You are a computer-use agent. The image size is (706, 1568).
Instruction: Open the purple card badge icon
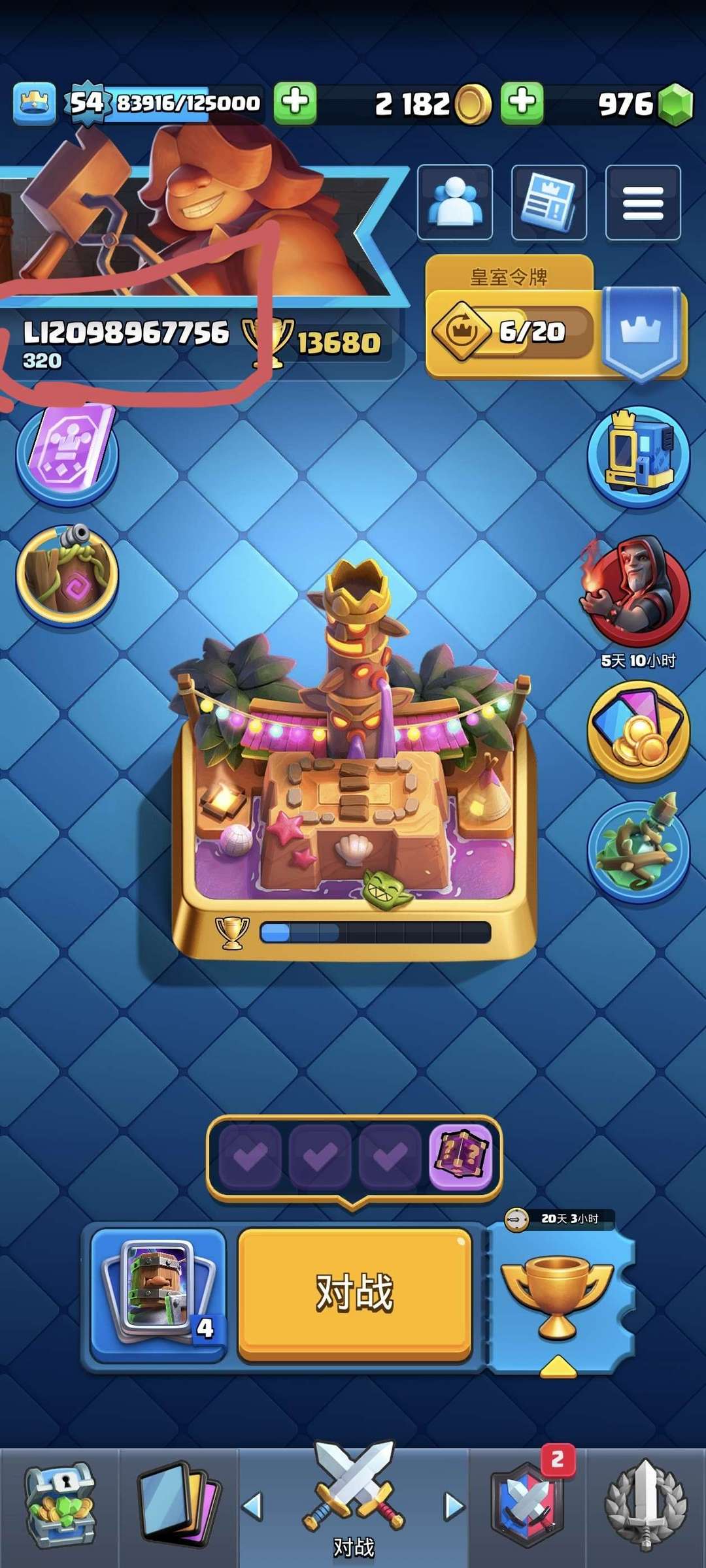(67, 454)
